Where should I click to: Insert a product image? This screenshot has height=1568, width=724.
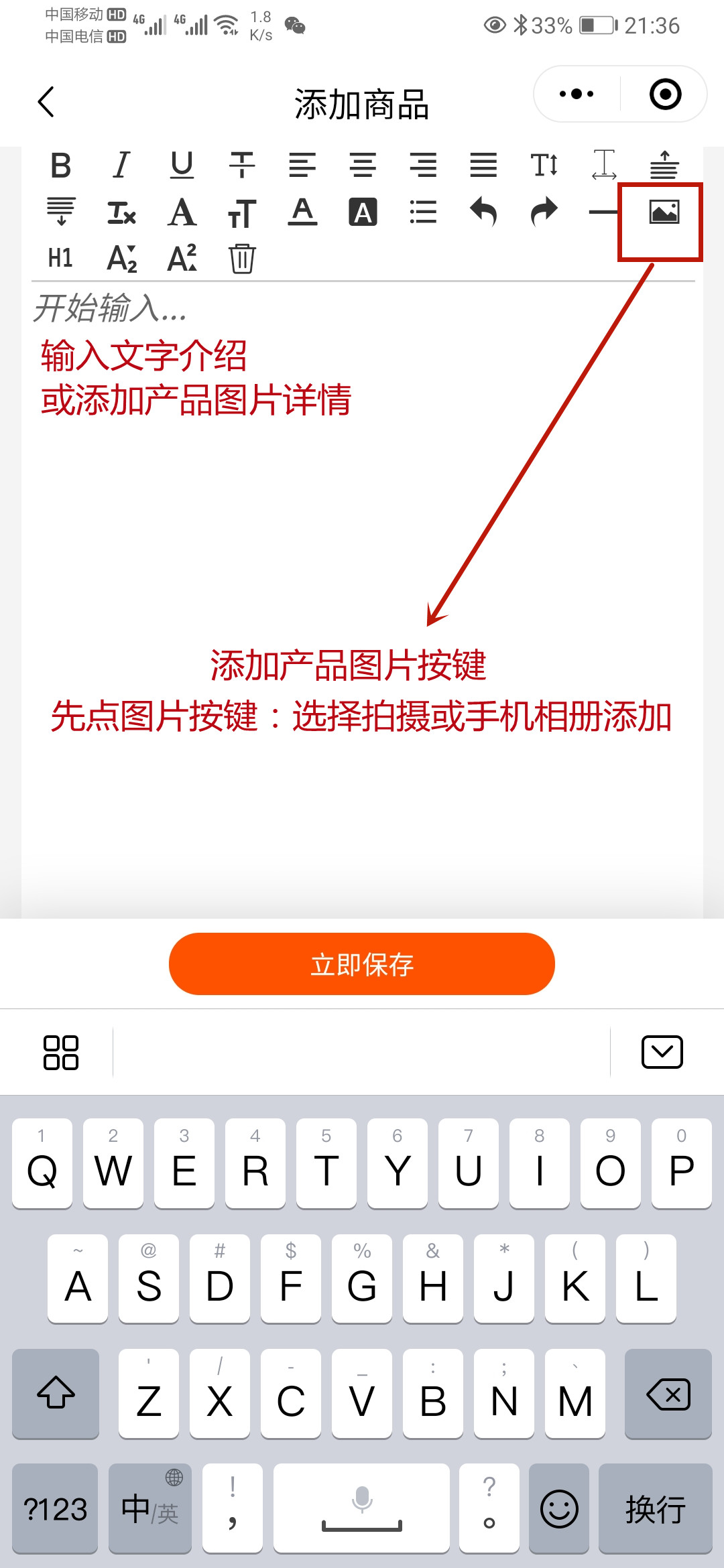[x=664, y=212]
